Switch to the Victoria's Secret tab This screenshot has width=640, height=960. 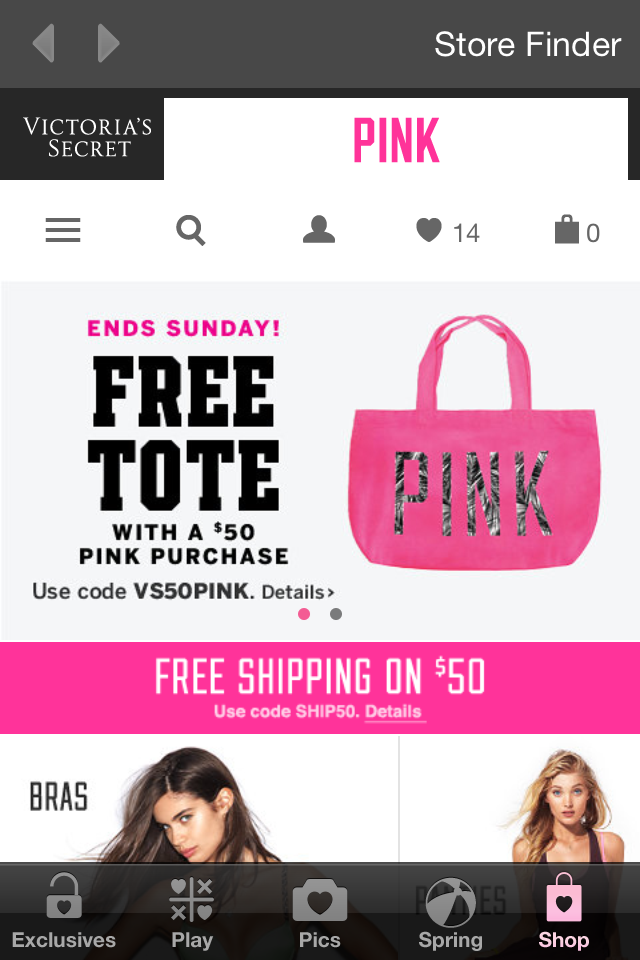coord(88,138)
